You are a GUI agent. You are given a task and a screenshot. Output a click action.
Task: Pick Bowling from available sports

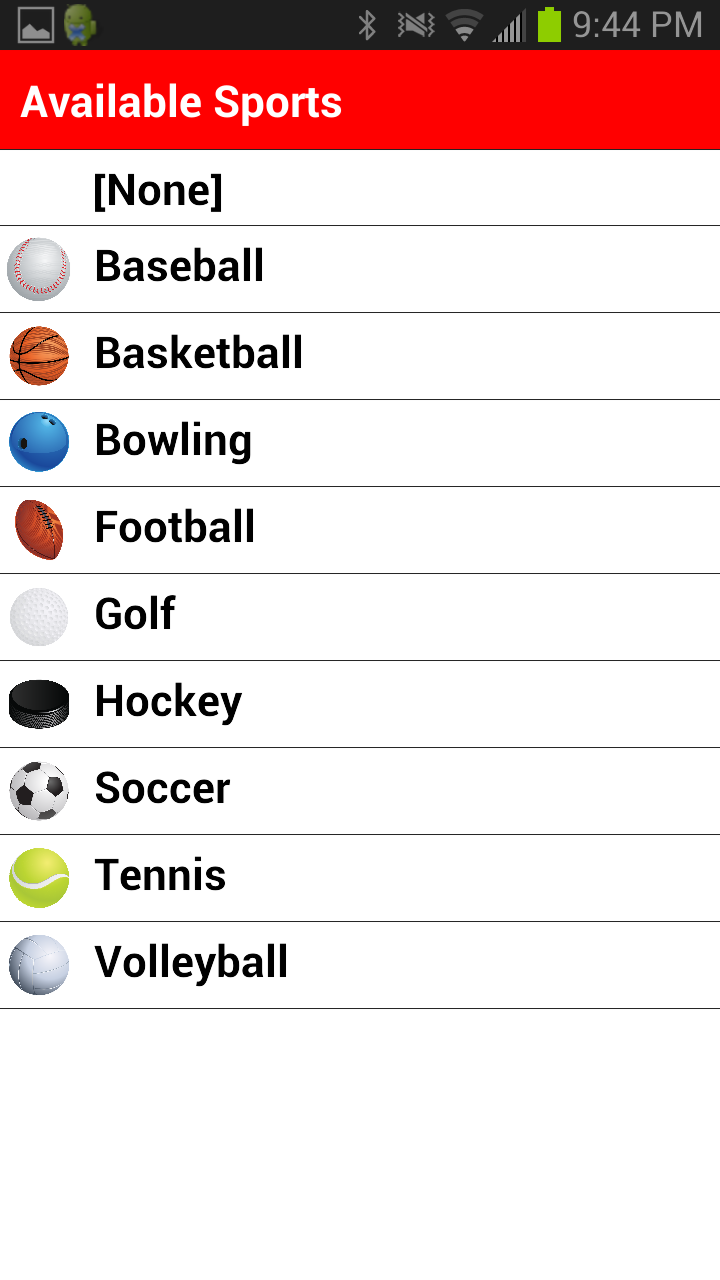tap(360, 443)
